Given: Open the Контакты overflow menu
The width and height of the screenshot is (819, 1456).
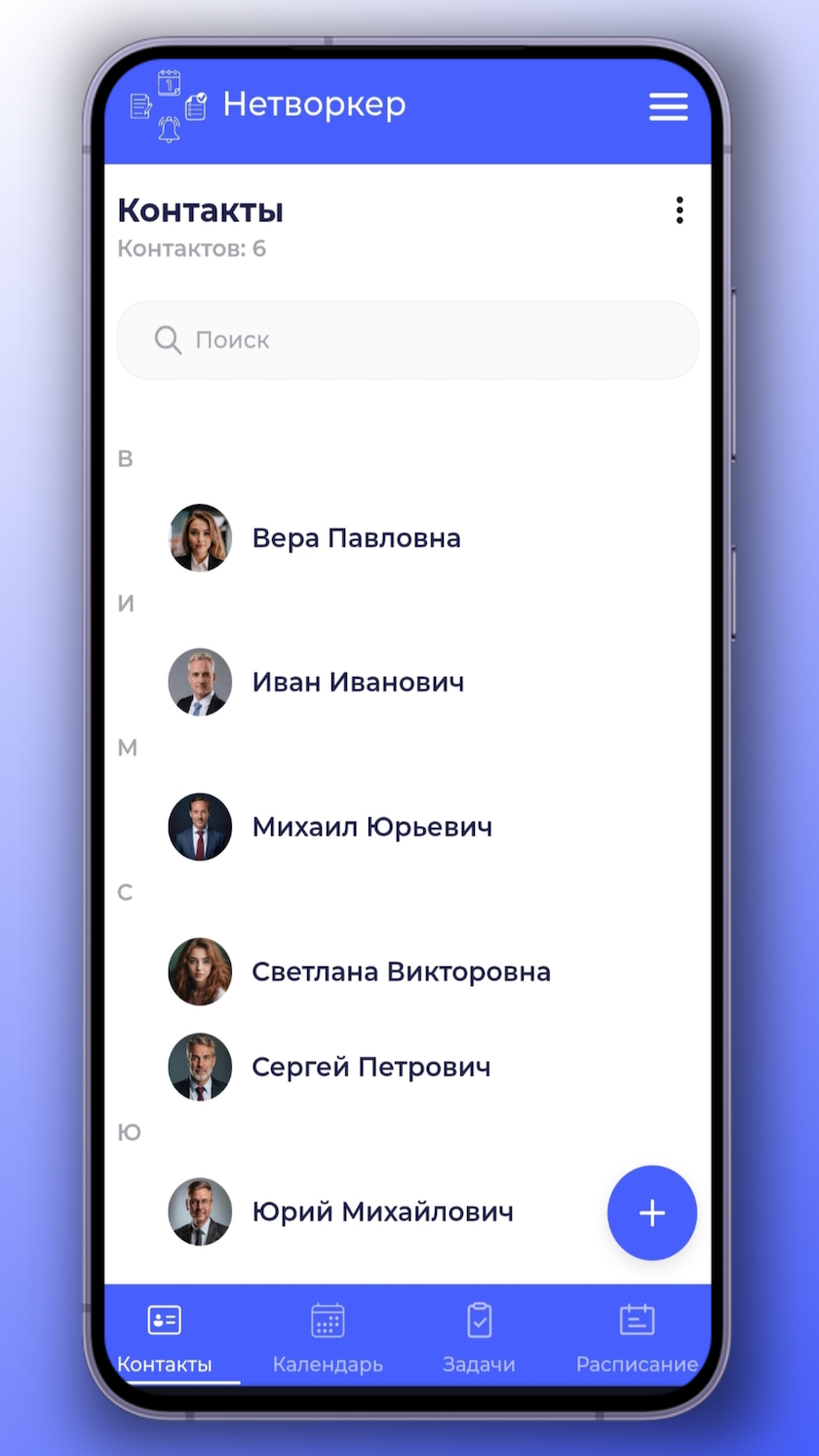Looking at the screenshot, I should pyautogui.click(x=679, y=210).
